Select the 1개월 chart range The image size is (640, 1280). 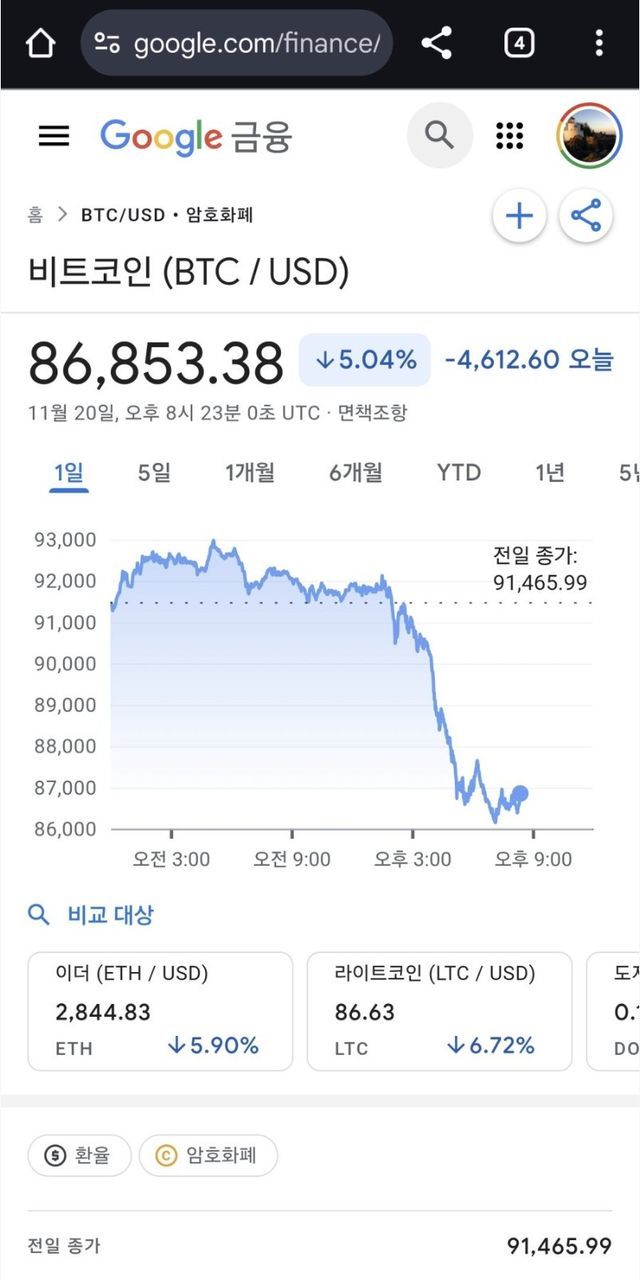(249, 473)
